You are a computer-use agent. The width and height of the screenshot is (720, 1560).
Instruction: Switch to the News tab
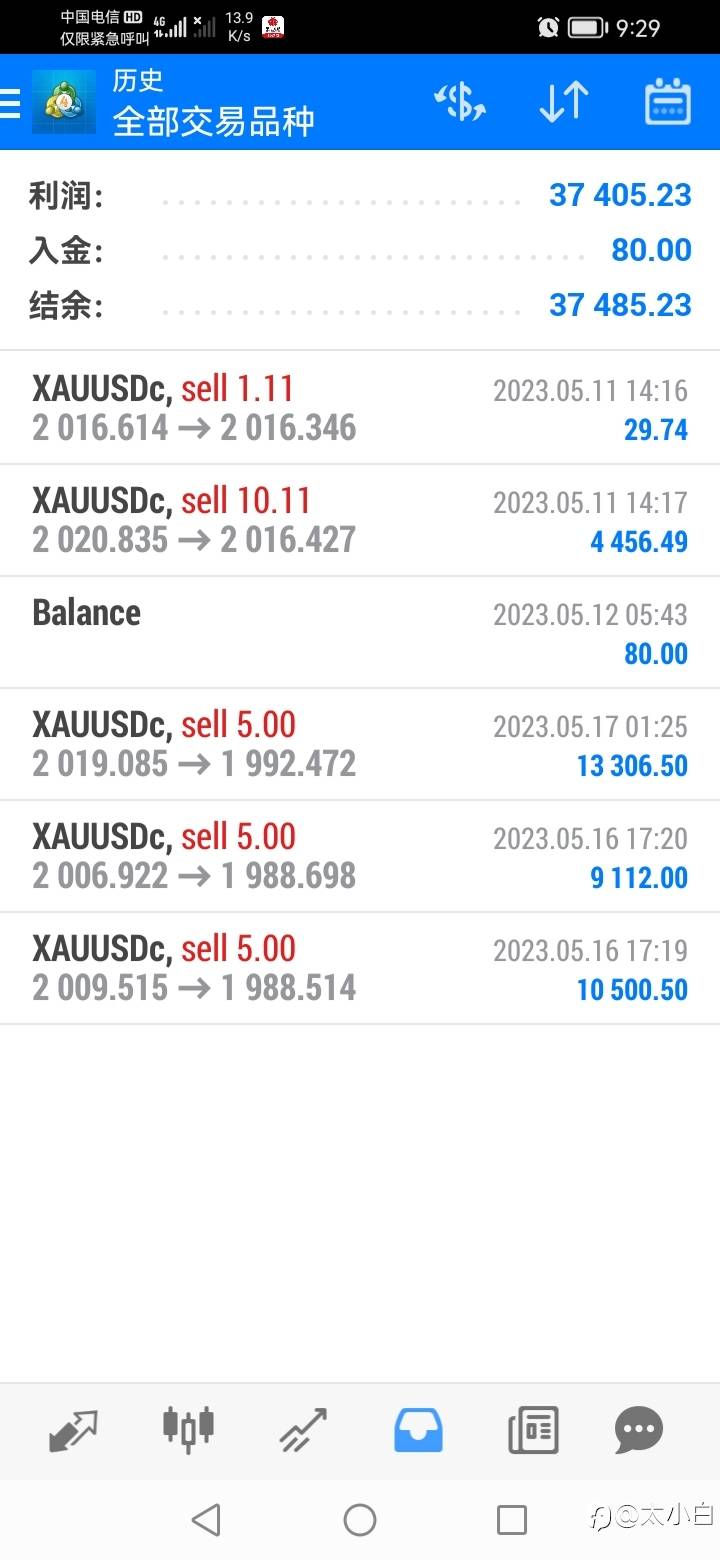coord(533,1430)
